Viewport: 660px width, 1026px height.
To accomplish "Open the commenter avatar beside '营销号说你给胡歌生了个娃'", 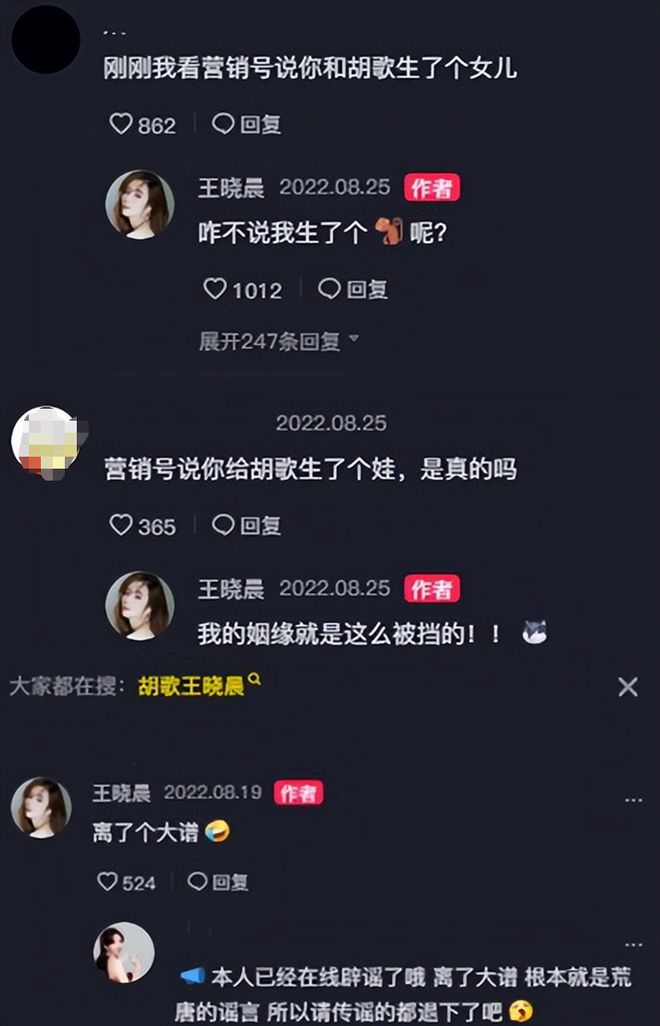I will 44,440.
